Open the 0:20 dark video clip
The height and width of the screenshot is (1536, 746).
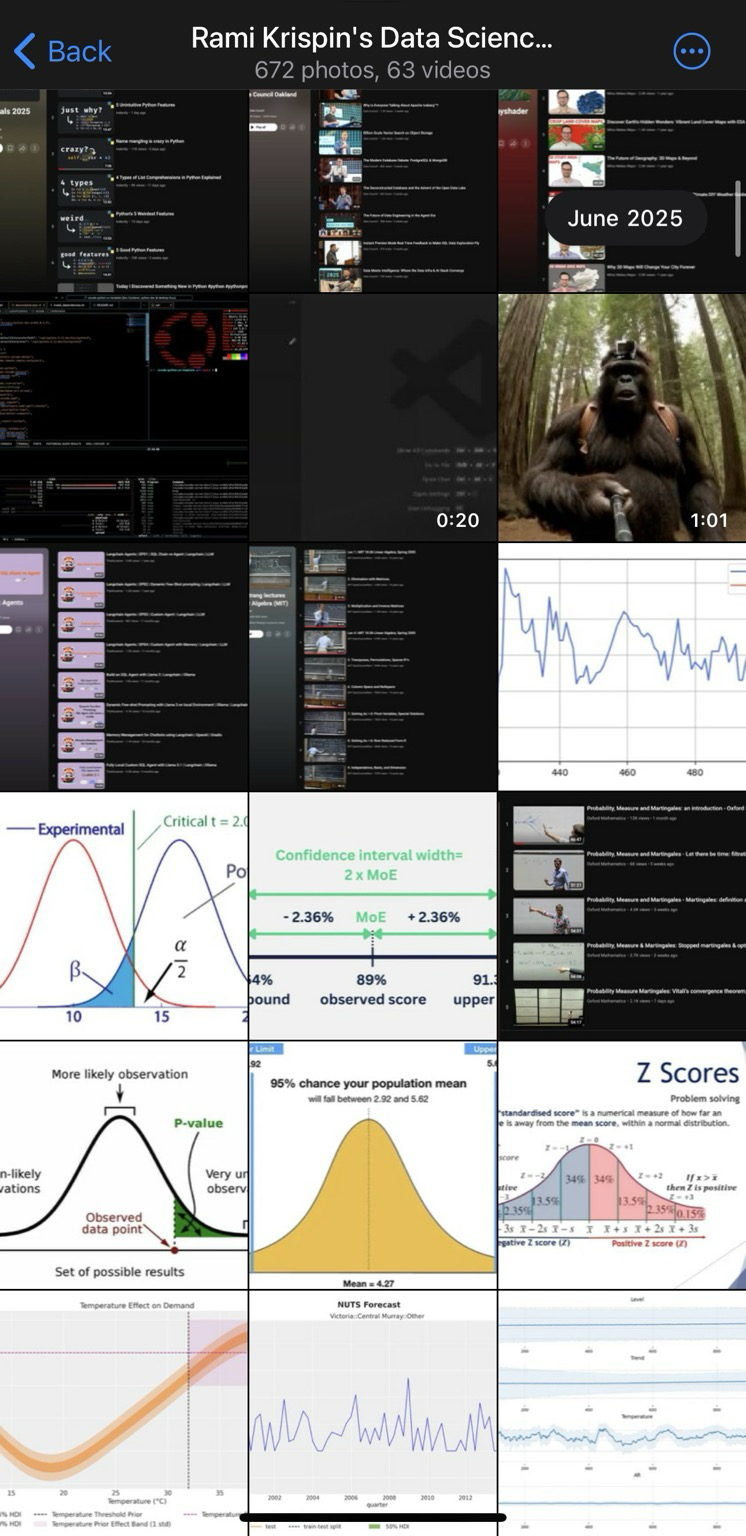click(x=373, y=417)
